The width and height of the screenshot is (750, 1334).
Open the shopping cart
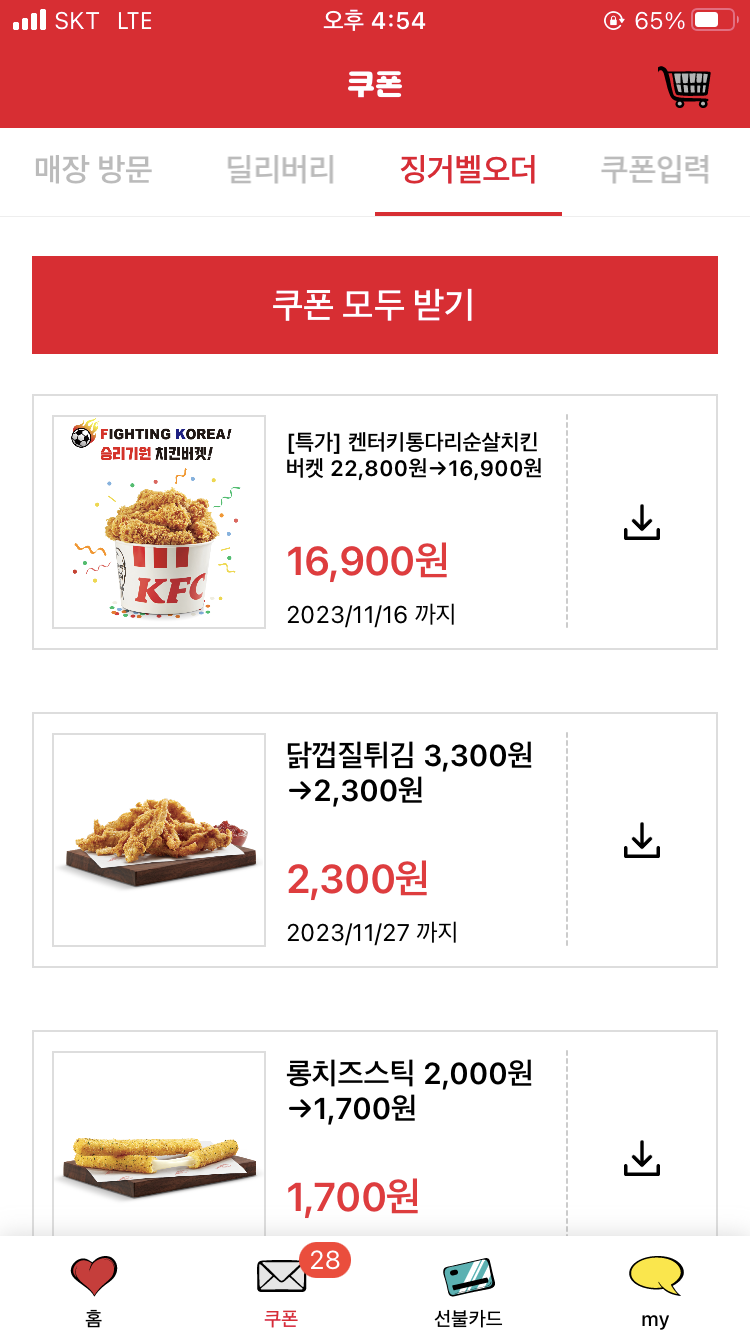(x=684, y=86)
